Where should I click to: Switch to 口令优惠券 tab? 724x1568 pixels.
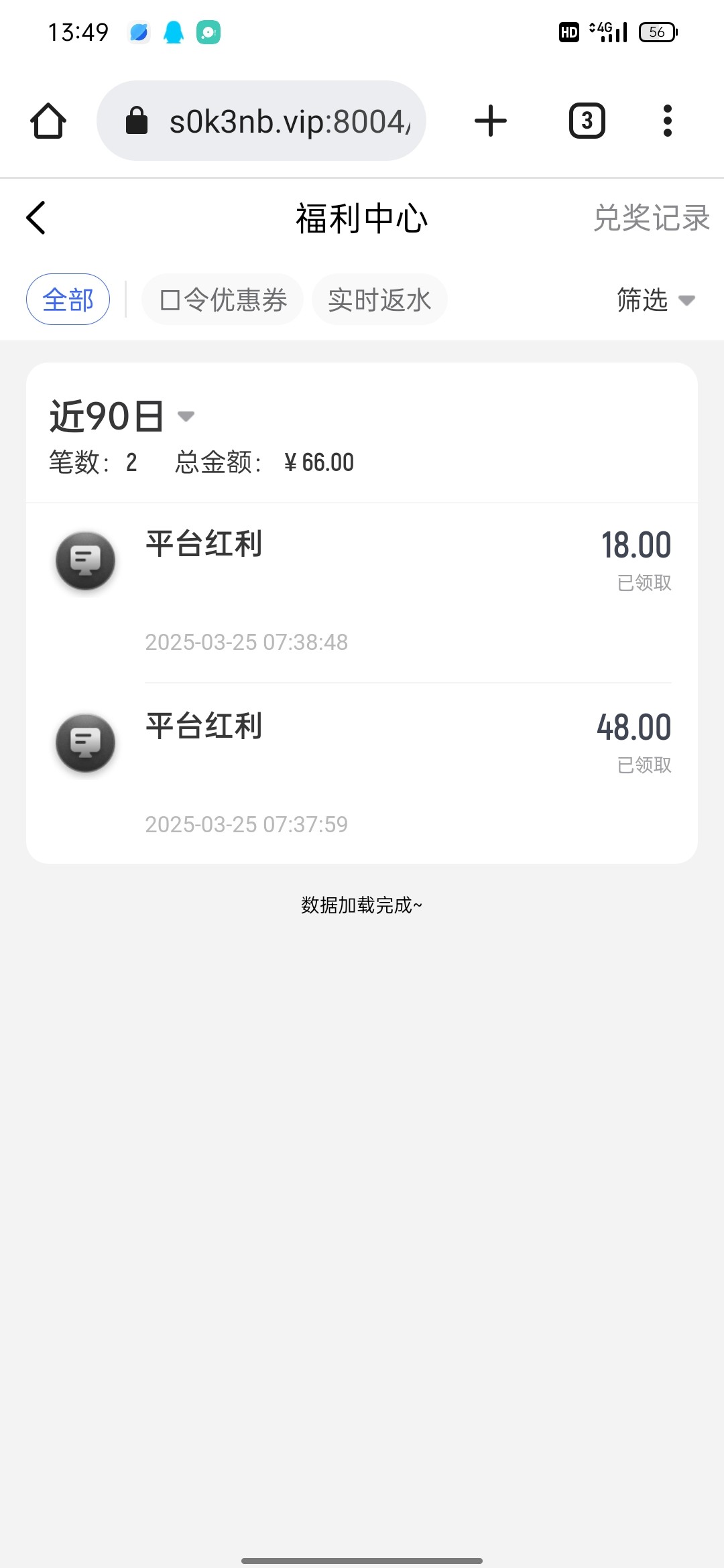click(223, 300)
